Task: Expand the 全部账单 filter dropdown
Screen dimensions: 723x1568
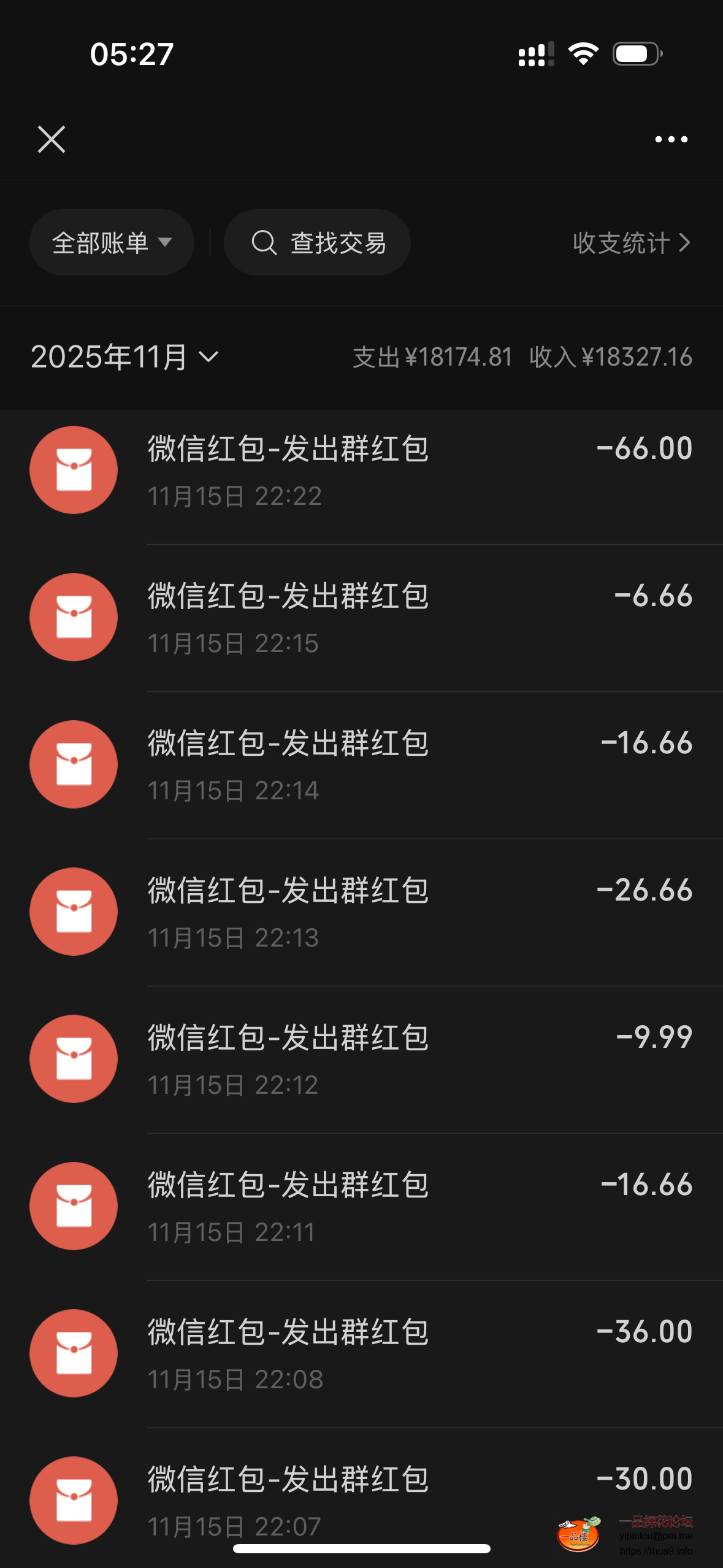Action: pos(112,243)
